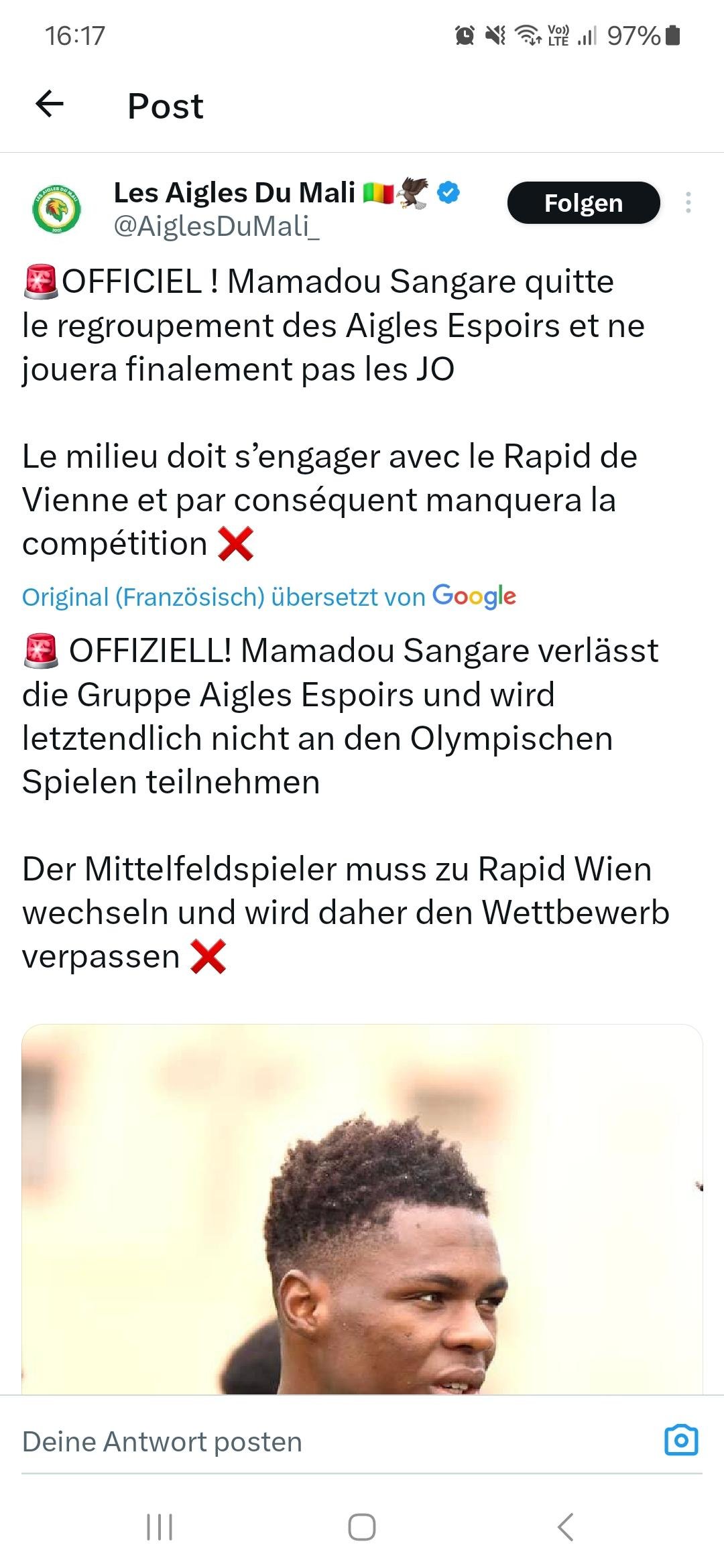Viewport: 724px width, 1568px height.
Task: Go back using the arrow beside Post
Action: pyautogui.click(x=50, y=105)
